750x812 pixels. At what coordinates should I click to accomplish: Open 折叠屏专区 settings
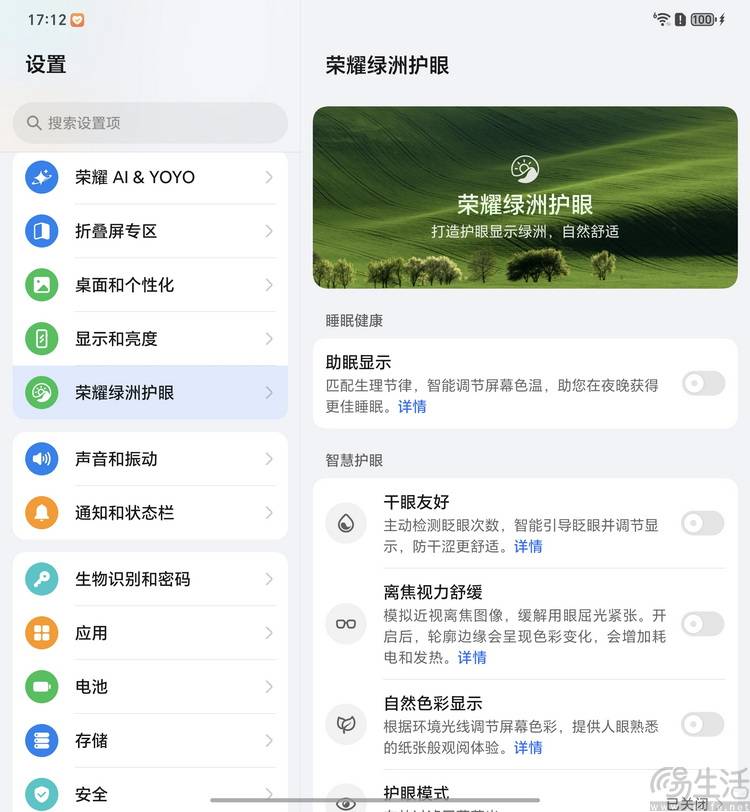(150, 231)
